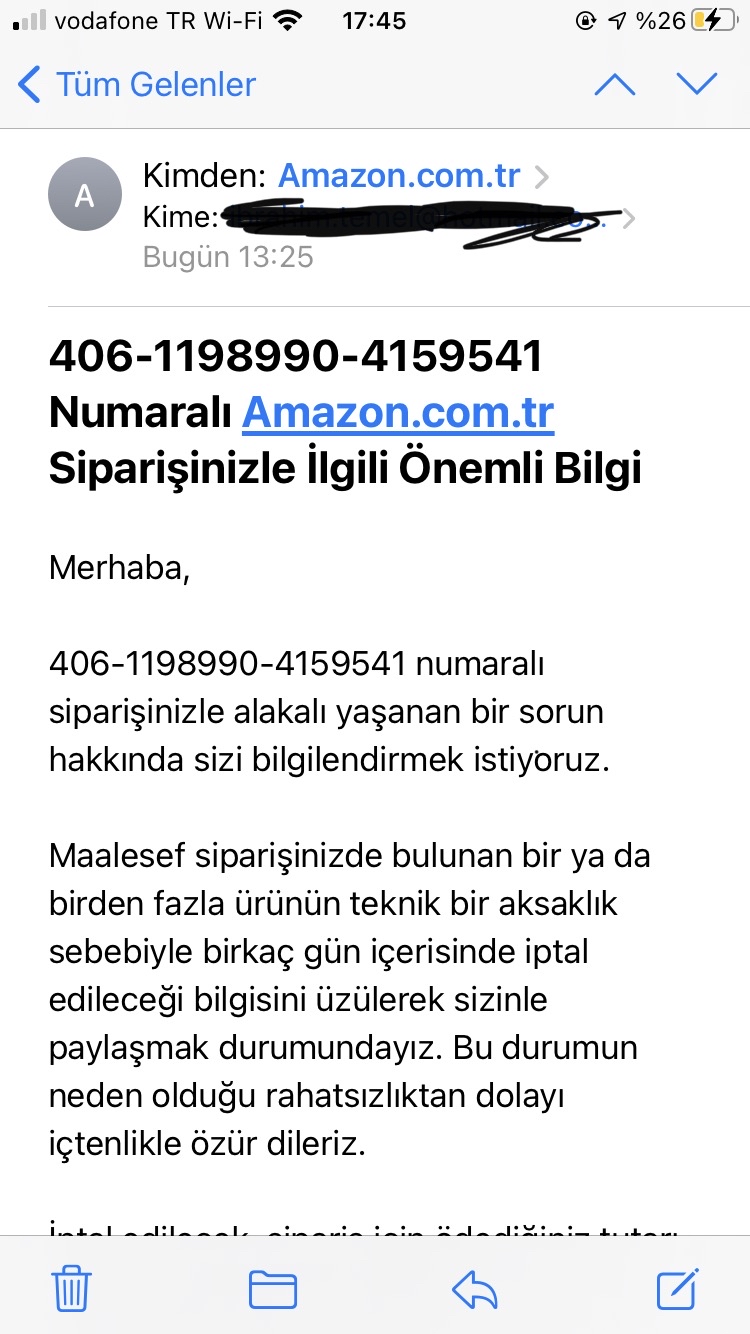Compose a new email
The image size is (750, 1334).
click(x=678, y=1287)
